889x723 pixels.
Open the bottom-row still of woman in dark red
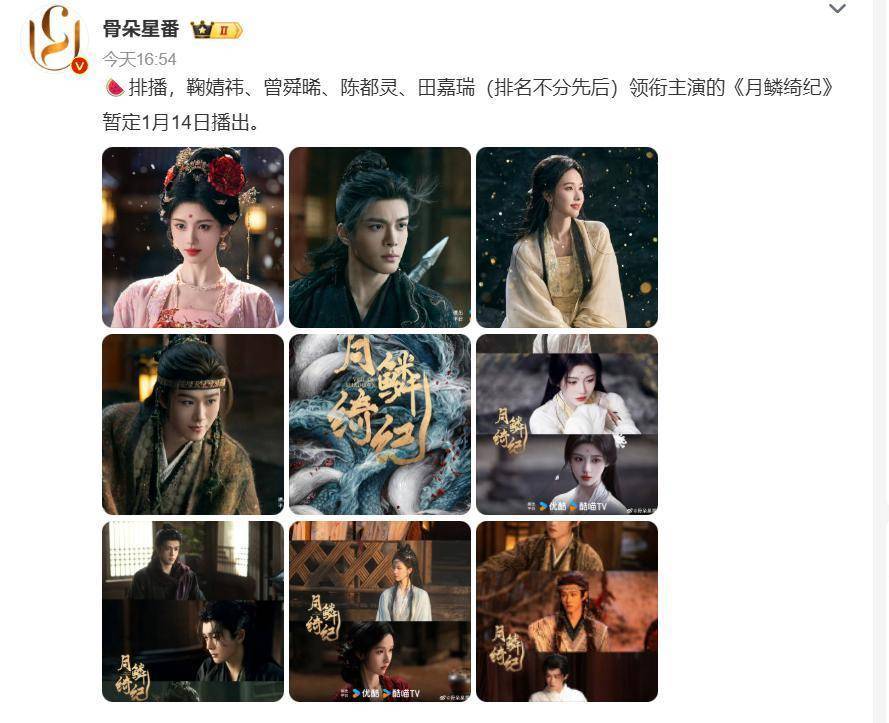[x=379, y=611]
